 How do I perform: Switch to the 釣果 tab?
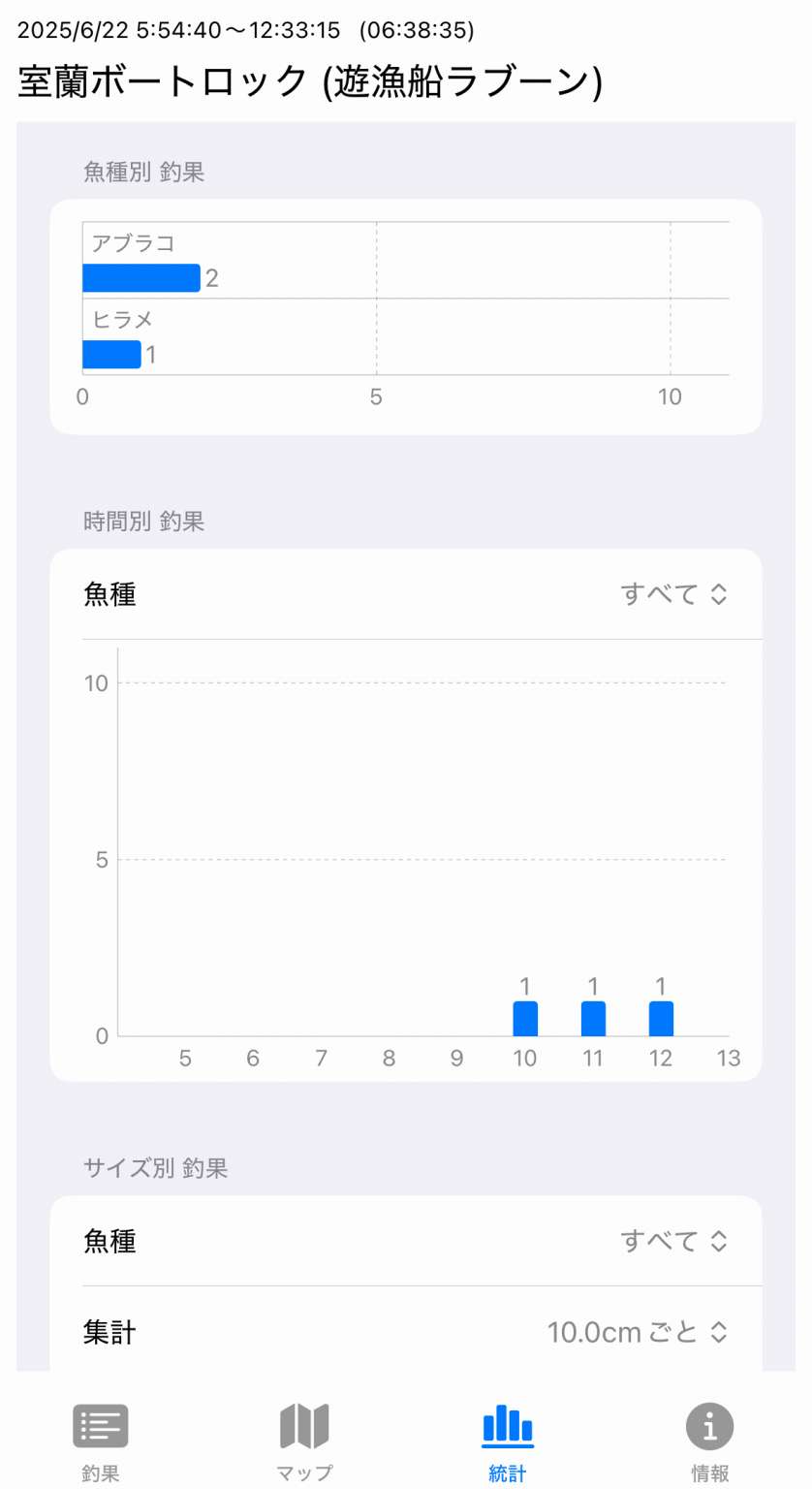coord(101,1442)
